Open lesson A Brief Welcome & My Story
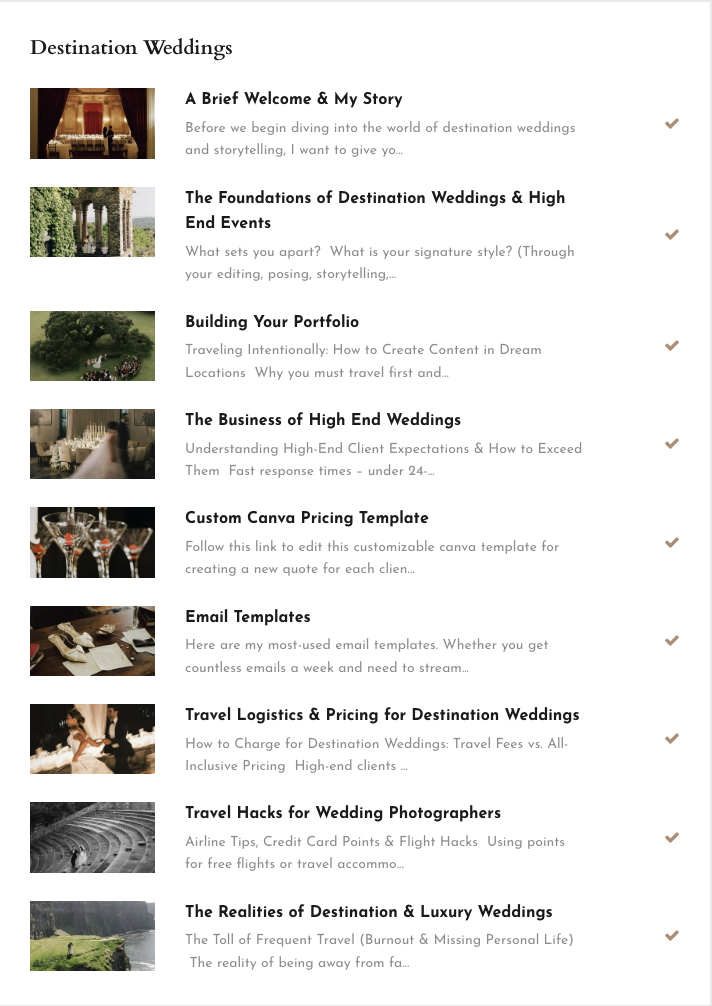The image size is (712, 1006). (x=294, y=99)
